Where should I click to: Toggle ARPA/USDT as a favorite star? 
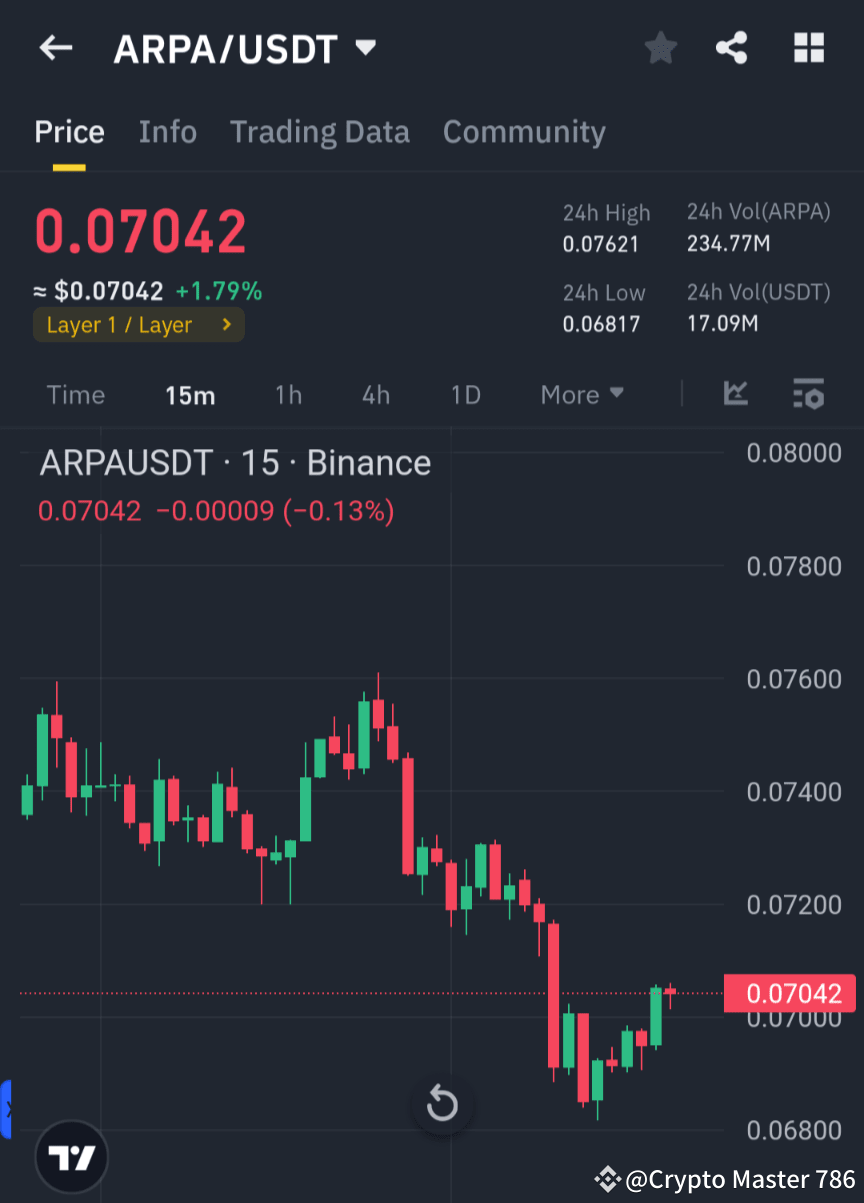(660, 47)
